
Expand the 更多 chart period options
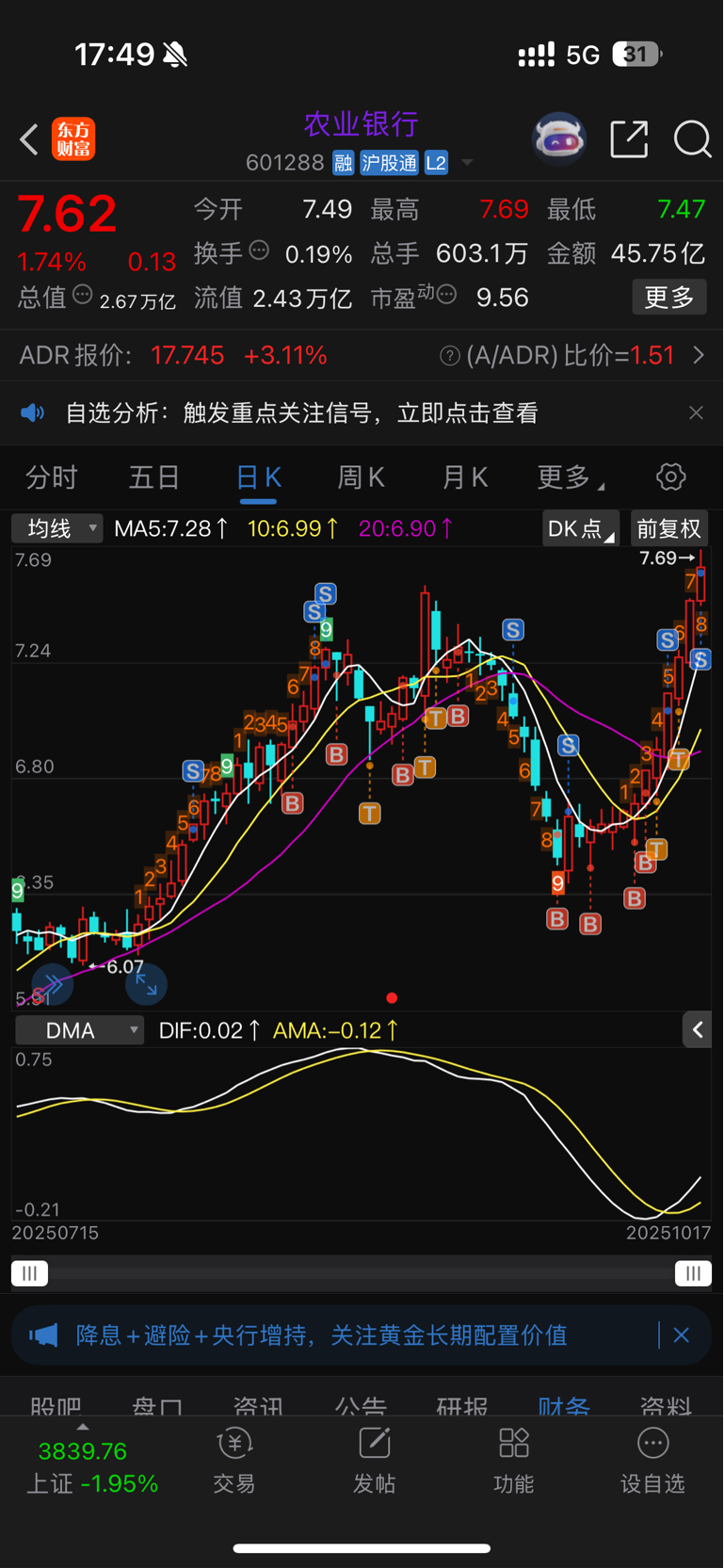(570, 477)
